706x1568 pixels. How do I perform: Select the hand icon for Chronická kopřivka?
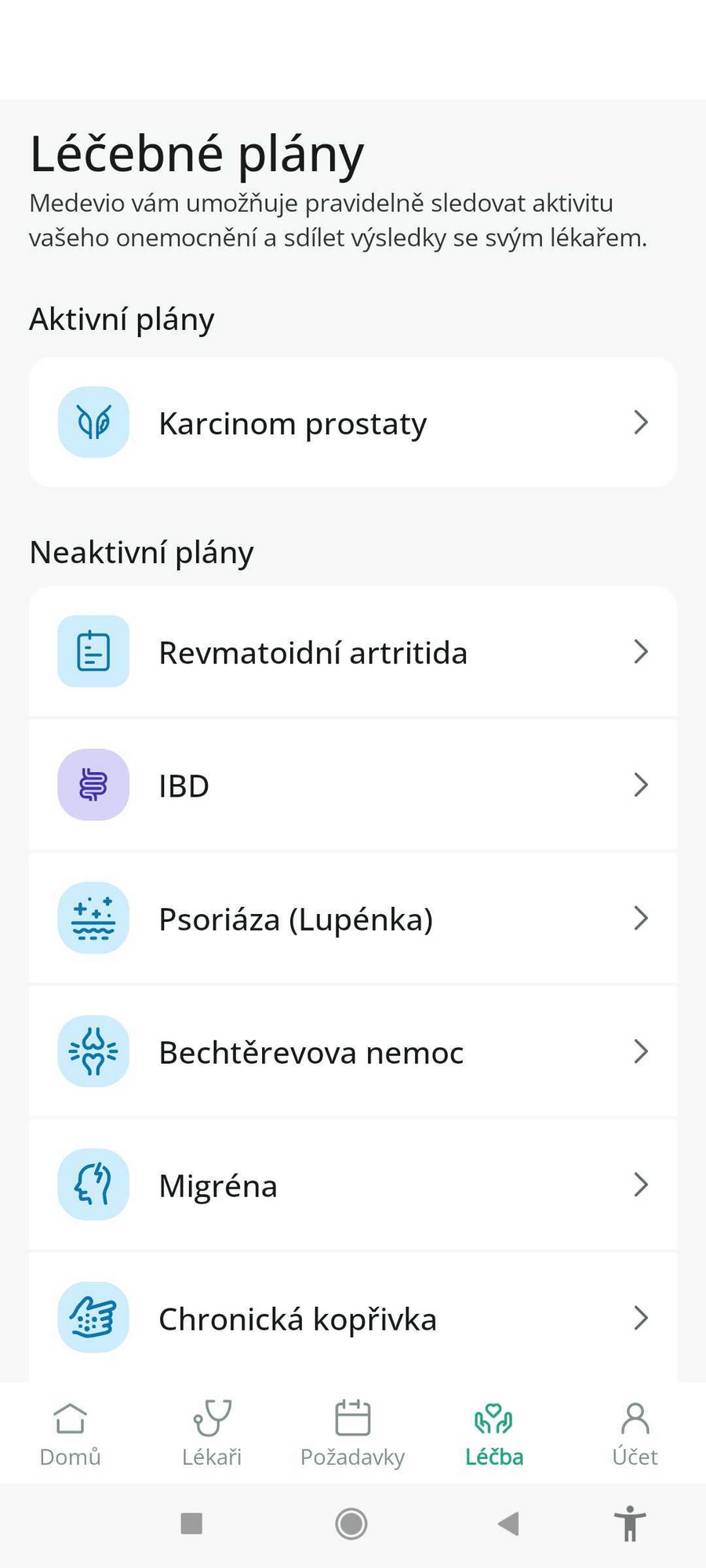(x=93, y=1318)
